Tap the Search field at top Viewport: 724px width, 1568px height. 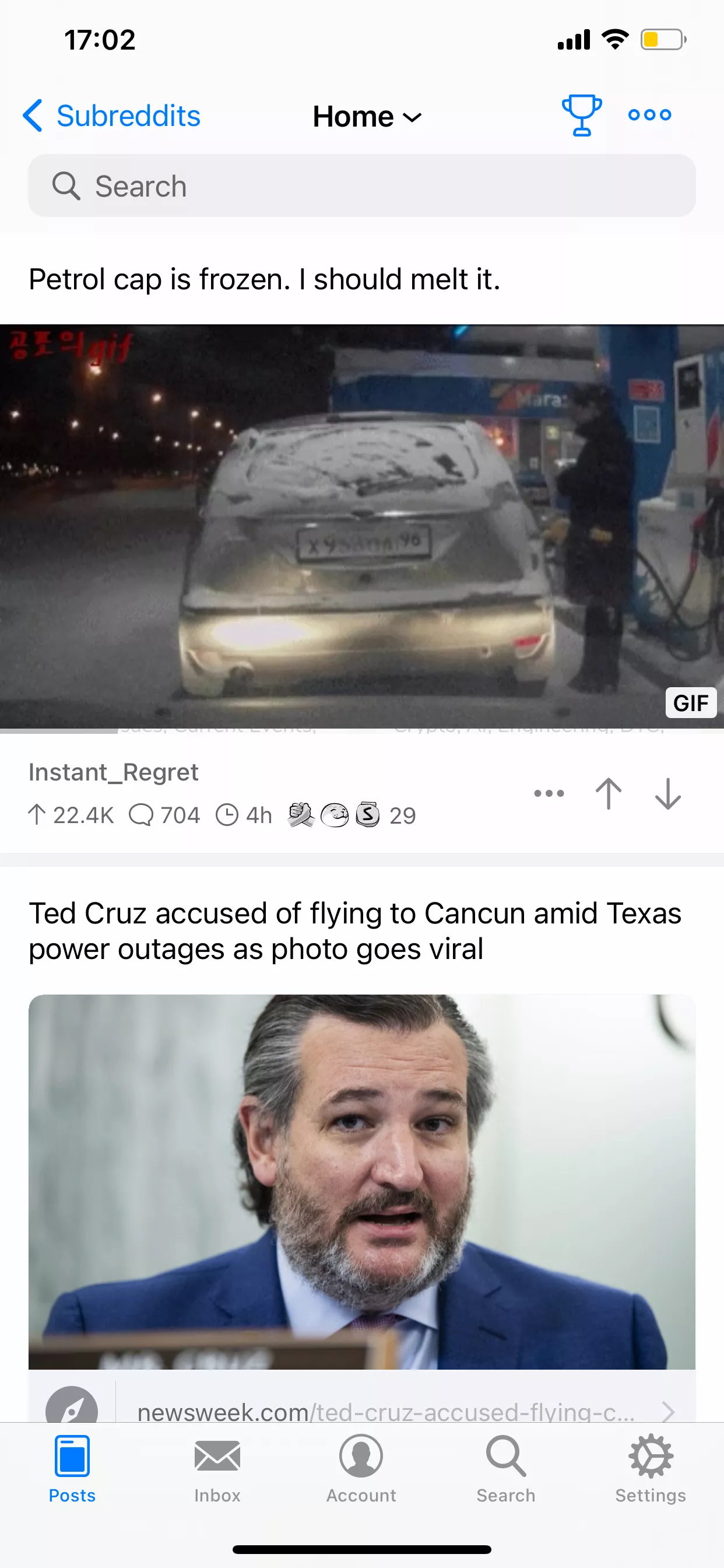click(362, 185)
